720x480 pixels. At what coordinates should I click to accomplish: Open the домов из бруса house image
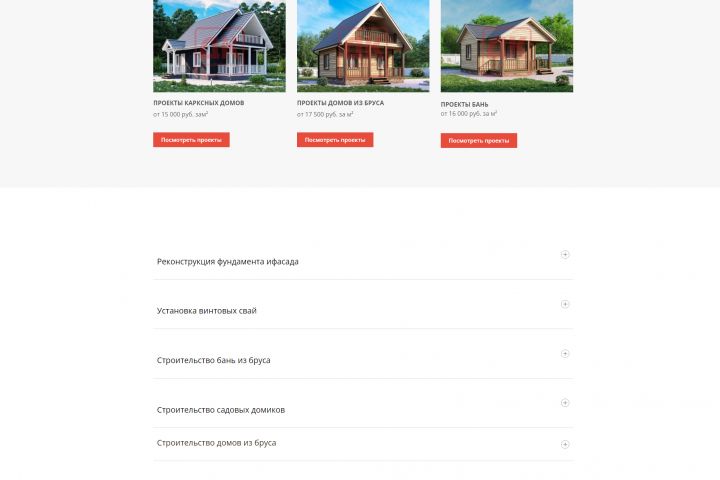363,45
